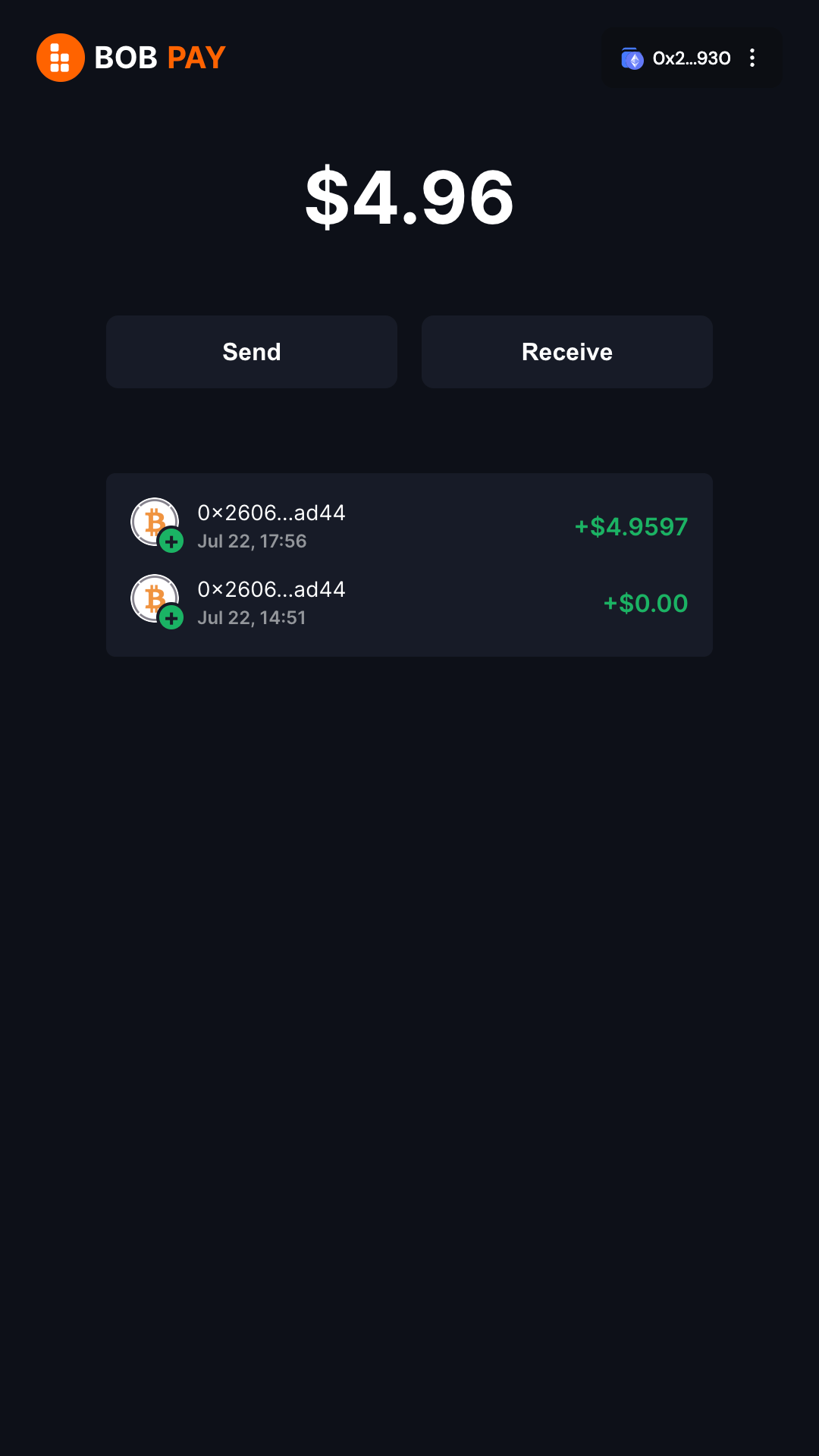Open the Jul 22, 17:56 transaction
Image resolution: width=819 pixels, height=1456 pixels.
pos(409,526)
